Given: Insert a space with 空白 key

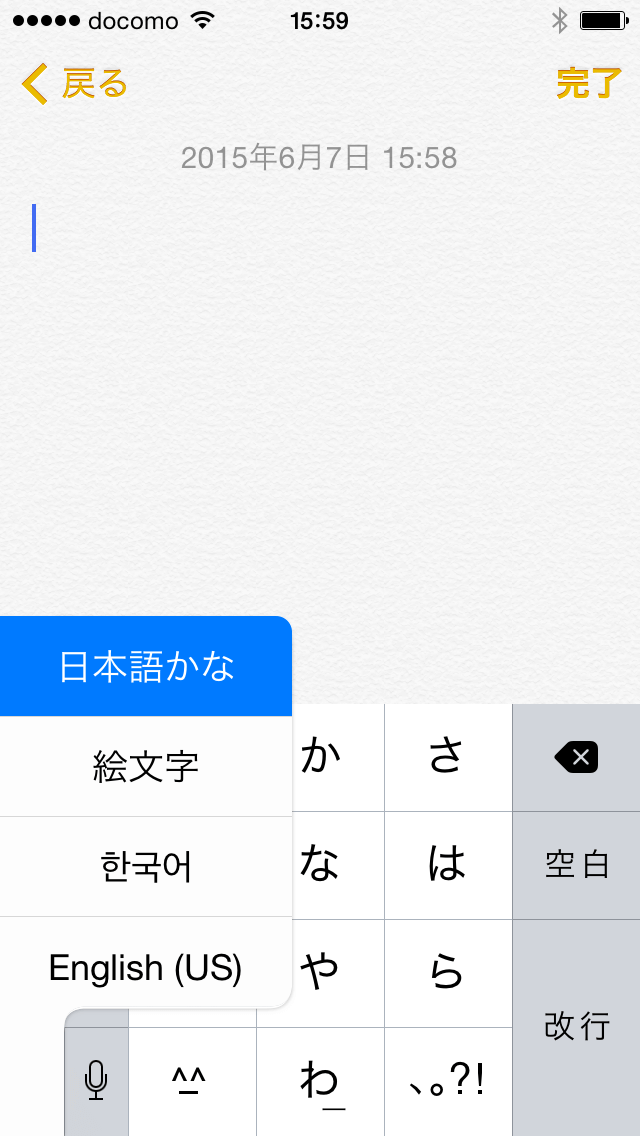Looking at the screenshot, I should (x=576, y=866).
